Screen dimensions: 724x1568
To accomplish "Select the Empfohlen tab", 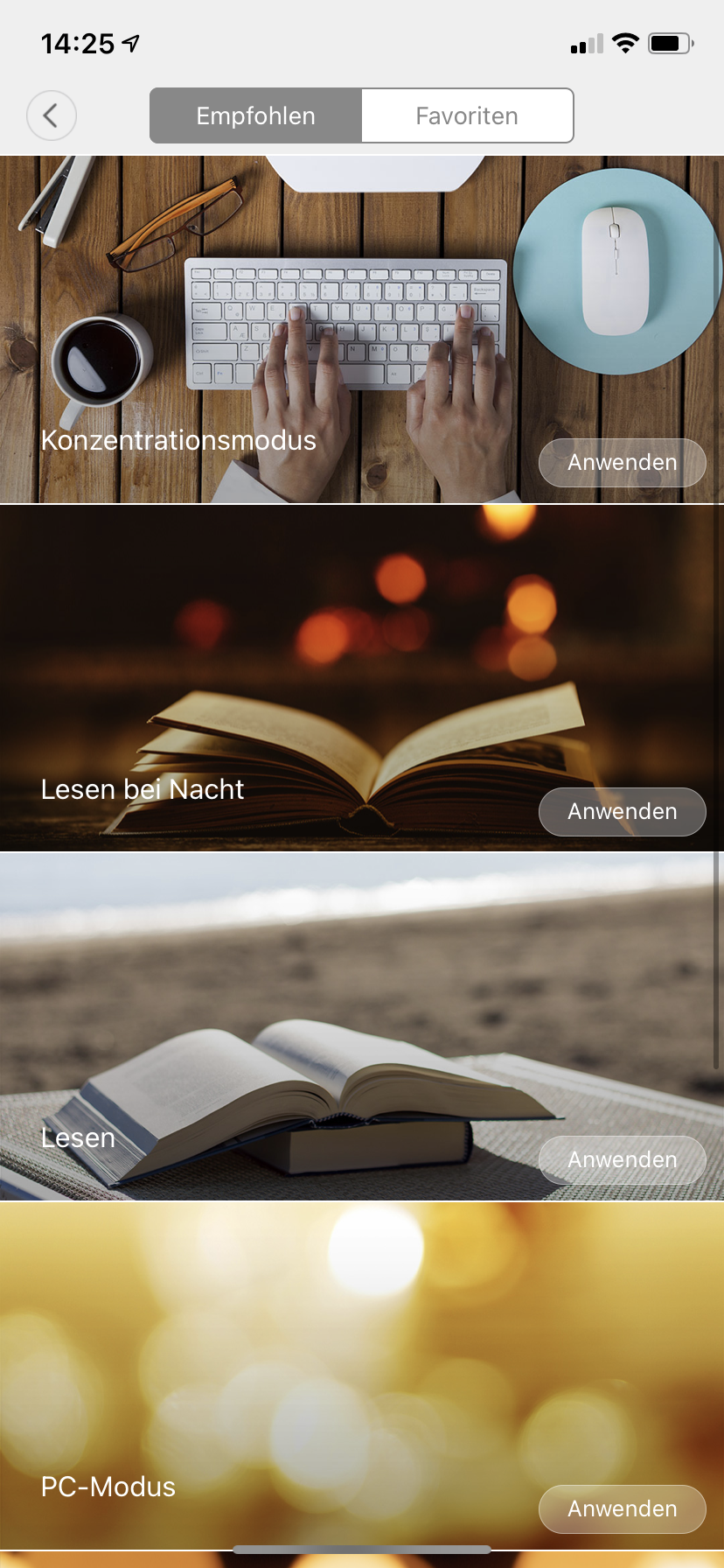I will 255,115.
